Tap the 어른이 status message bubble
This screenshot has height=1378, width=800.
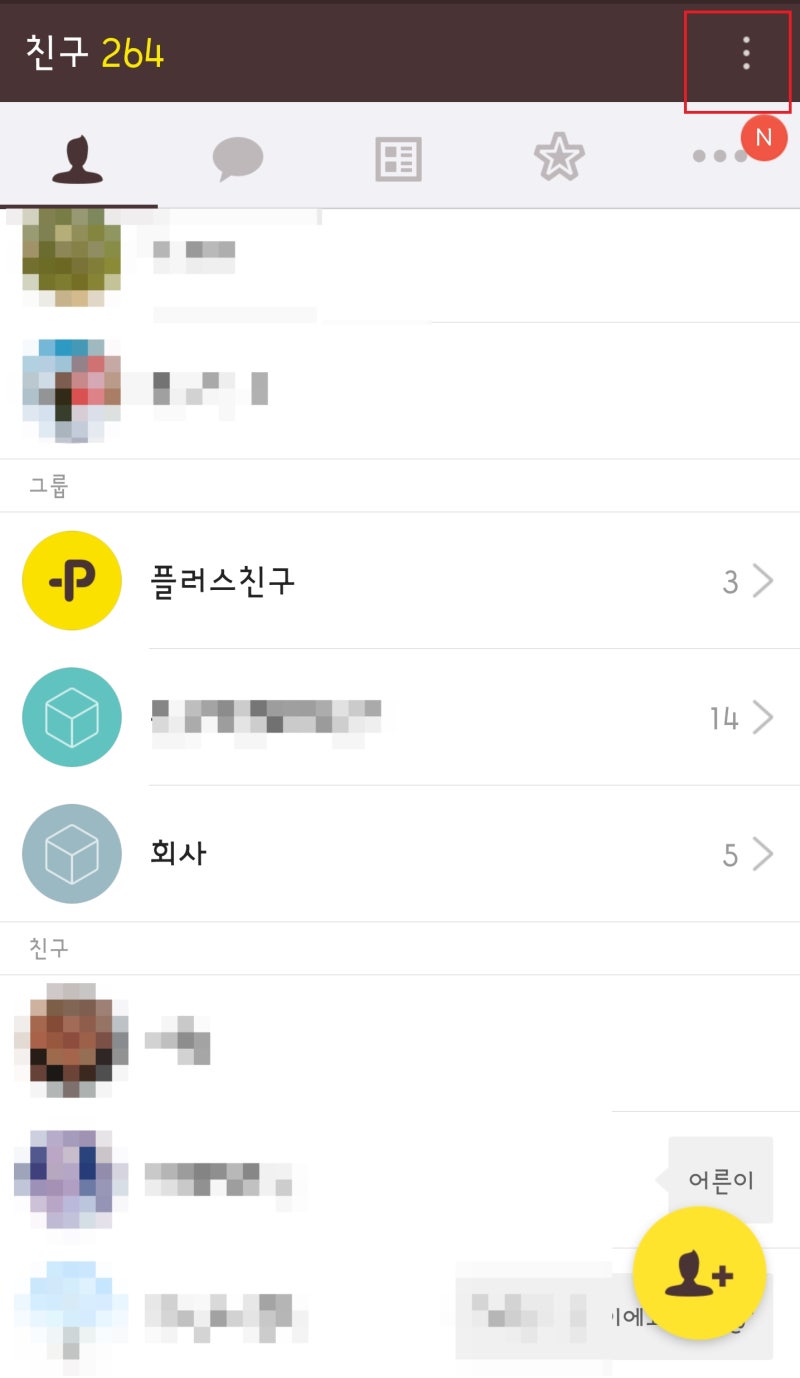coord(722,1180)
